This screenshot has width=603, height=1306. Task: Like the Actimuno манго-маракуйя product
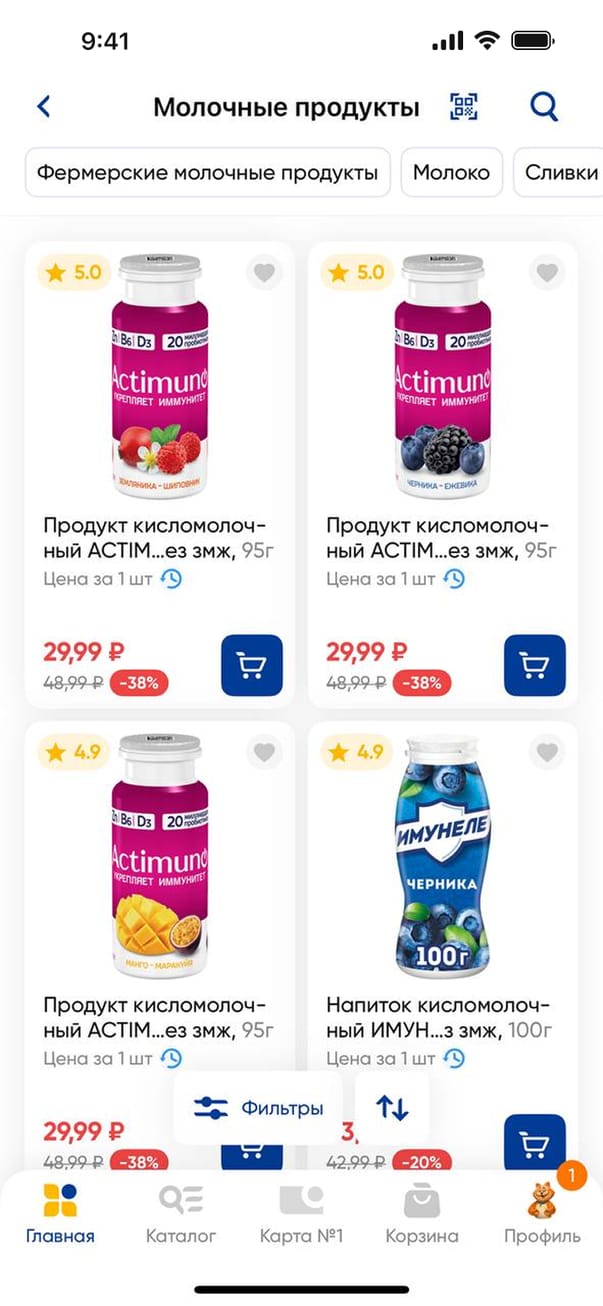[x=264, y=752]
